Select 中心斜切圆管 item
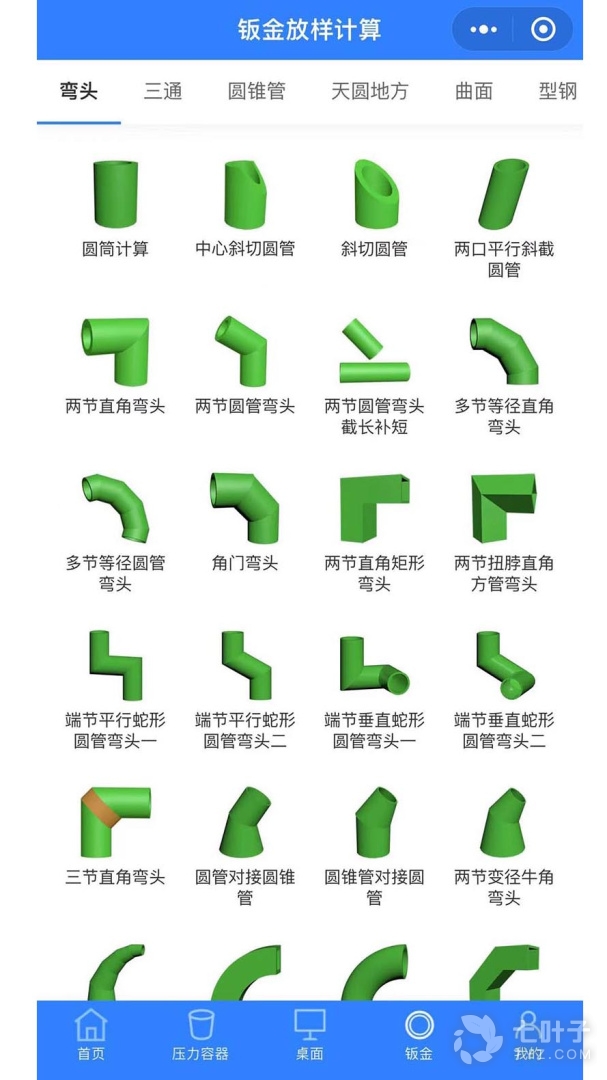Image resolution: width=607 pixels, height=1080 pixels. tap(245, 208)
